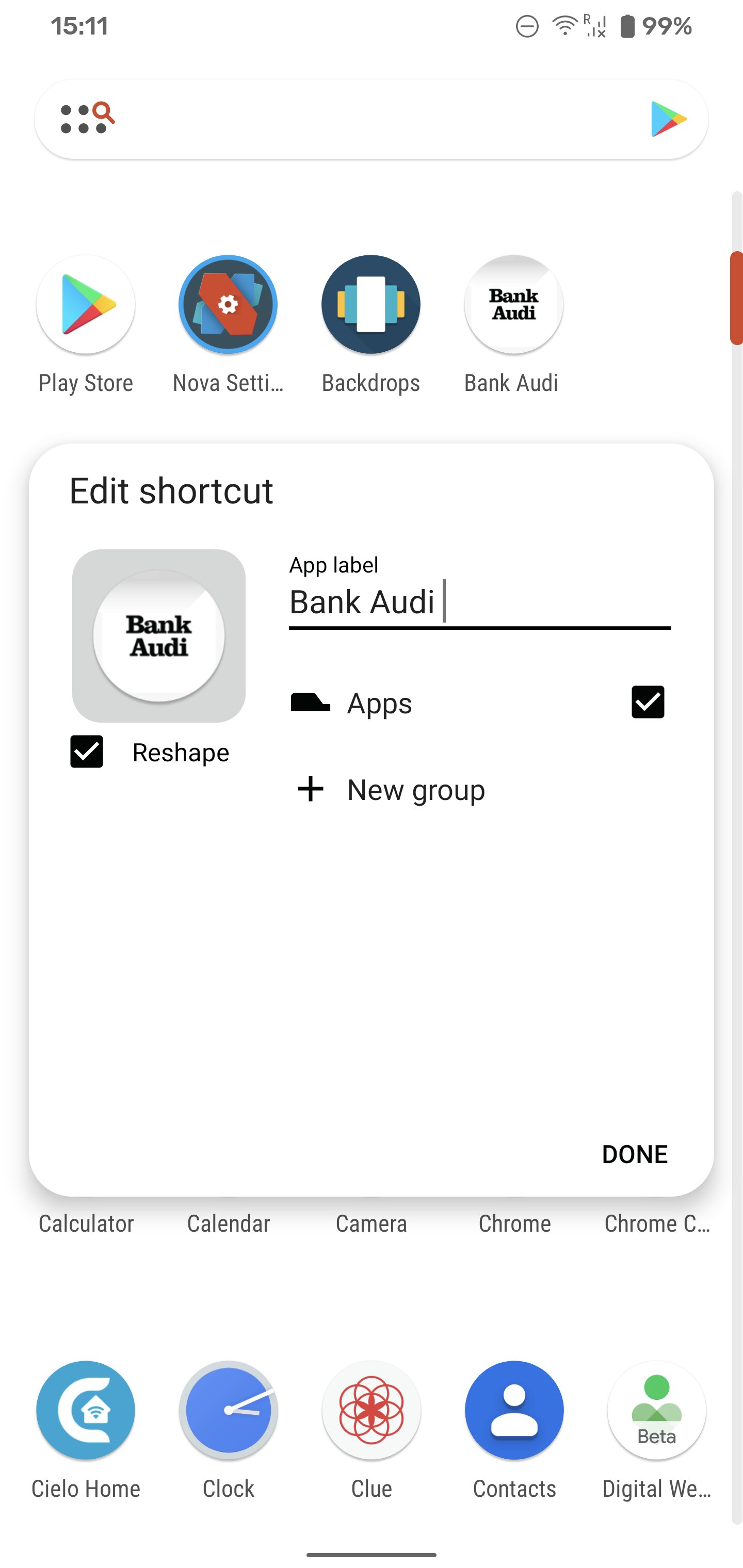
Task: Launch Cielo Home app
Action: pyautogui.click(x=86, y=1410)
